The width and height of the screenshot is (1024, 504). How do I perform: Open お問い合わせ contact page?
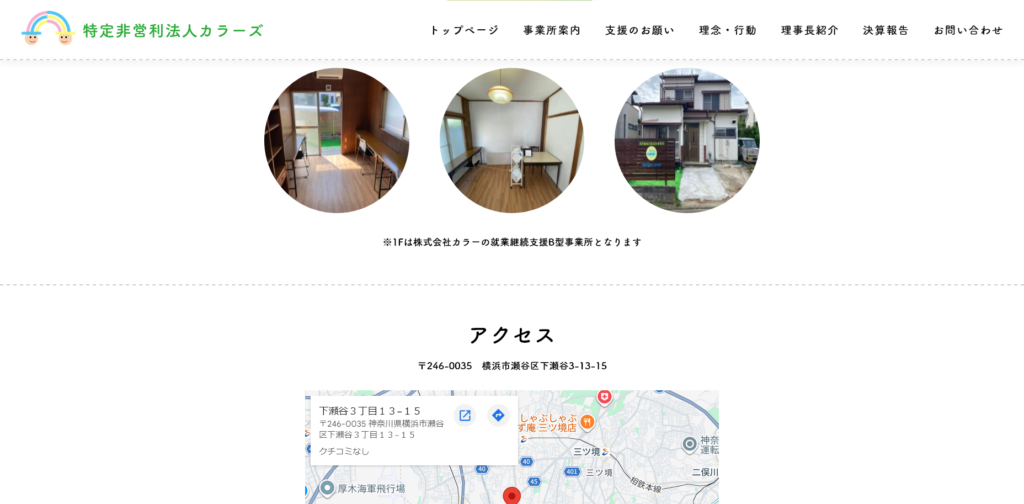click(x=968, y=30)
